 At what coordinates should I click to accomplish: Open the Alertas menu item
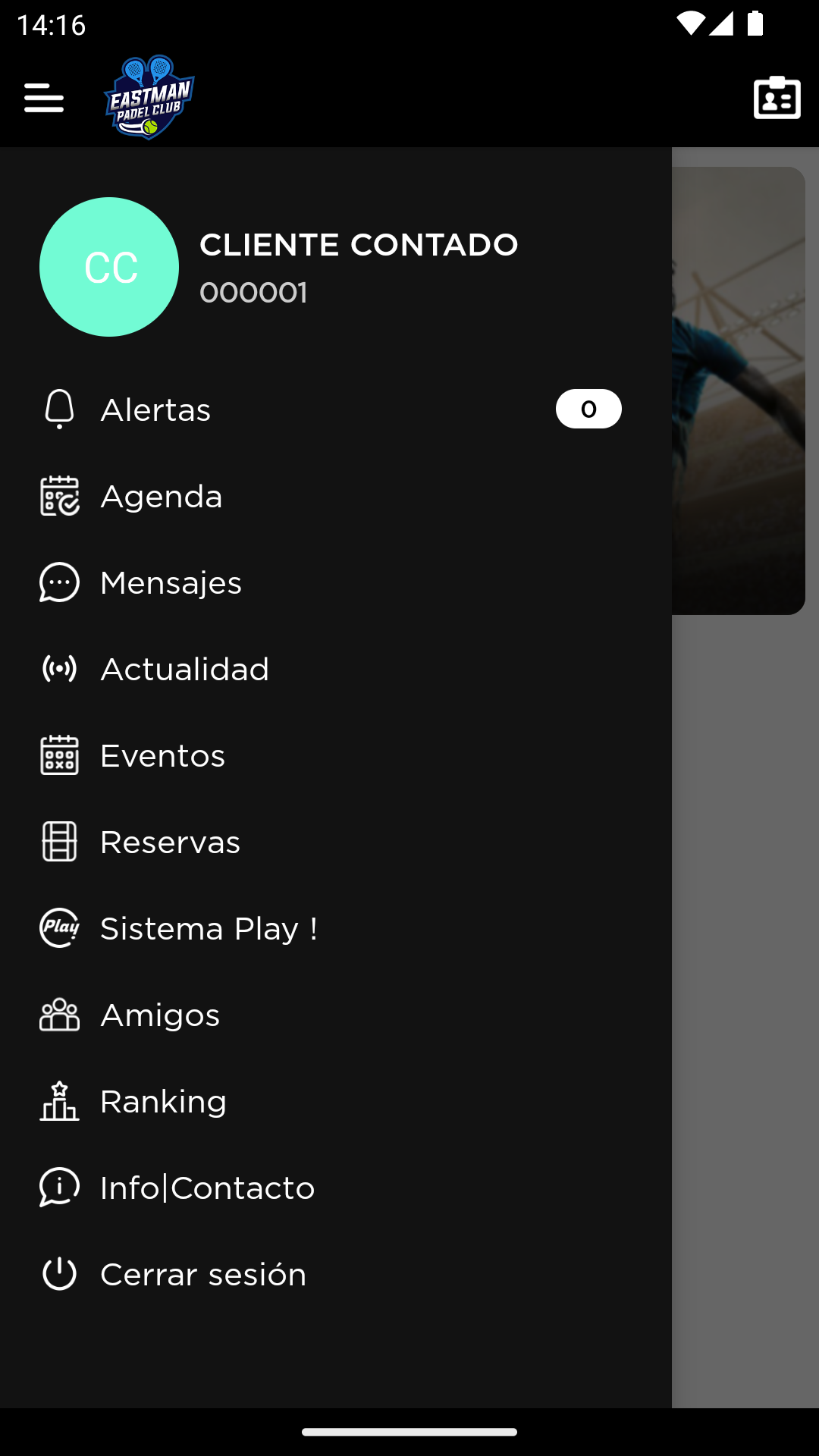335,409
